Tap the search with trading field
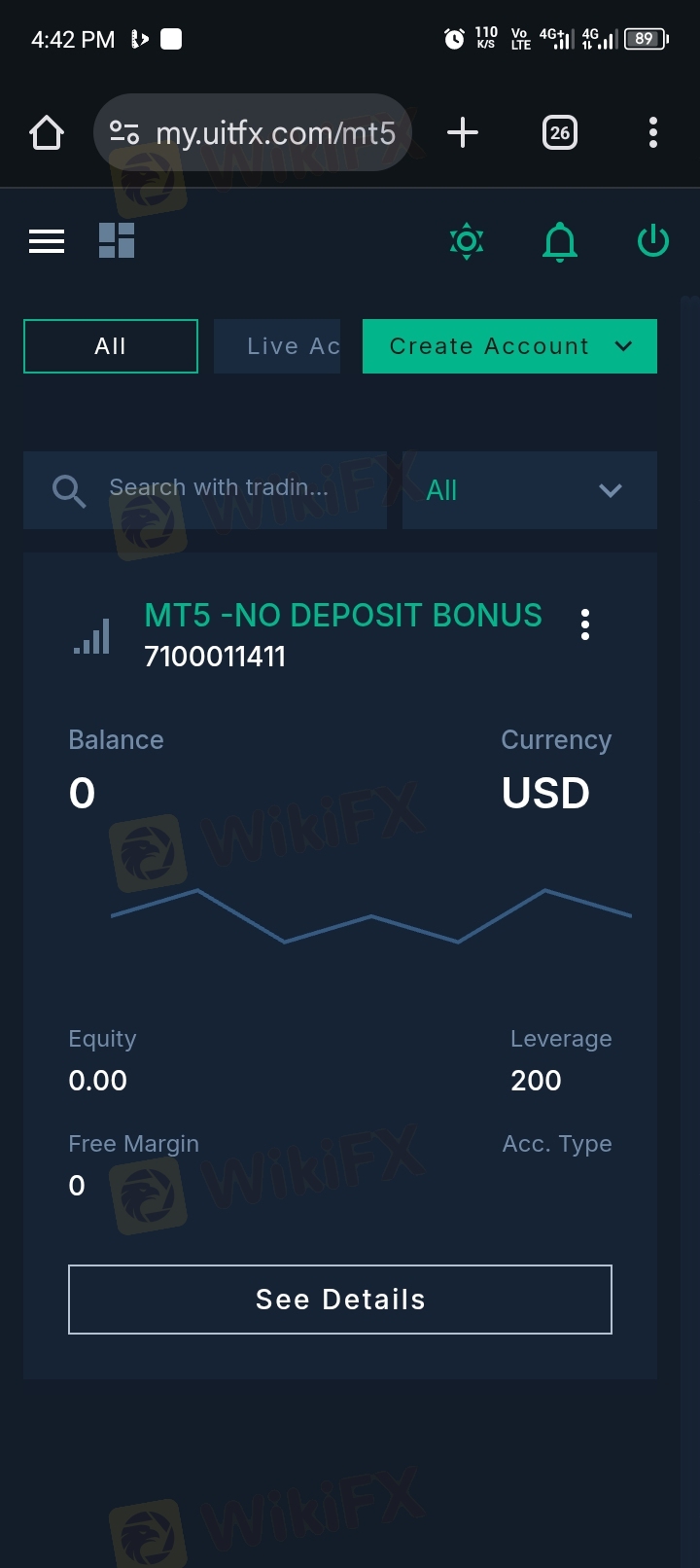Screen dimensions: 700x1568 click(205, 490)
